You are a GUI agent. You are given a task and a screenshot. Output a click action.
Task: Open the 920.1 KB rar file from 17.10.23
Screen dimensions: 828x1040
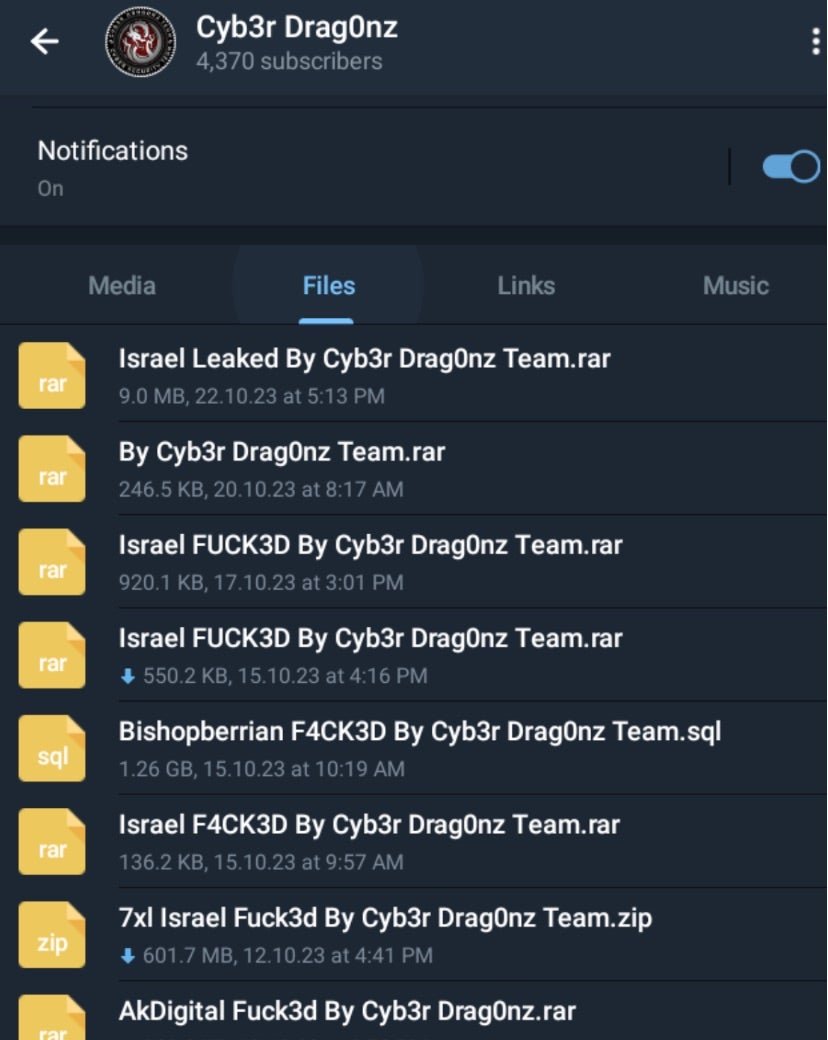[370, 562]
